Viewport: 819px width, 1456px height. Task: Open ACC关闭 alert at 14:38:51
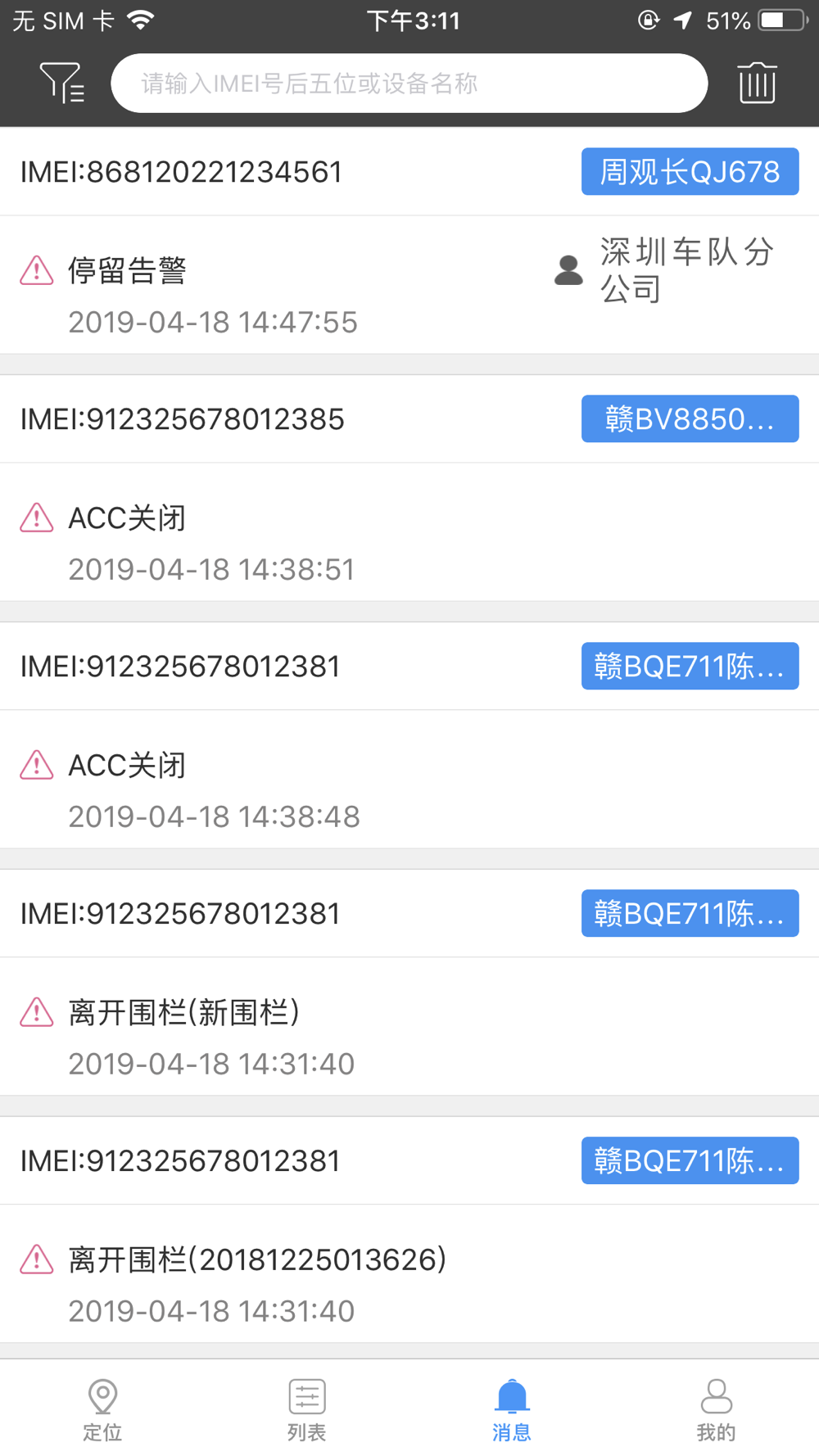click(x=409, y=533)
